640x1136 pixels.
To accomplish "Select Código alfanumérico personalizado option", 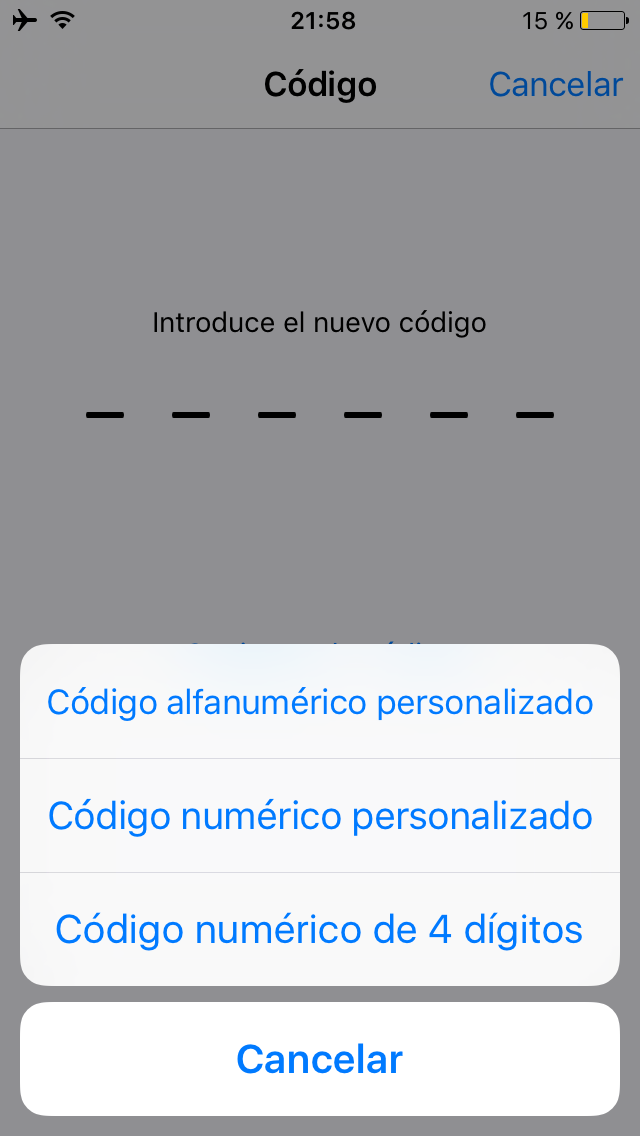I will tap(320, 701).
